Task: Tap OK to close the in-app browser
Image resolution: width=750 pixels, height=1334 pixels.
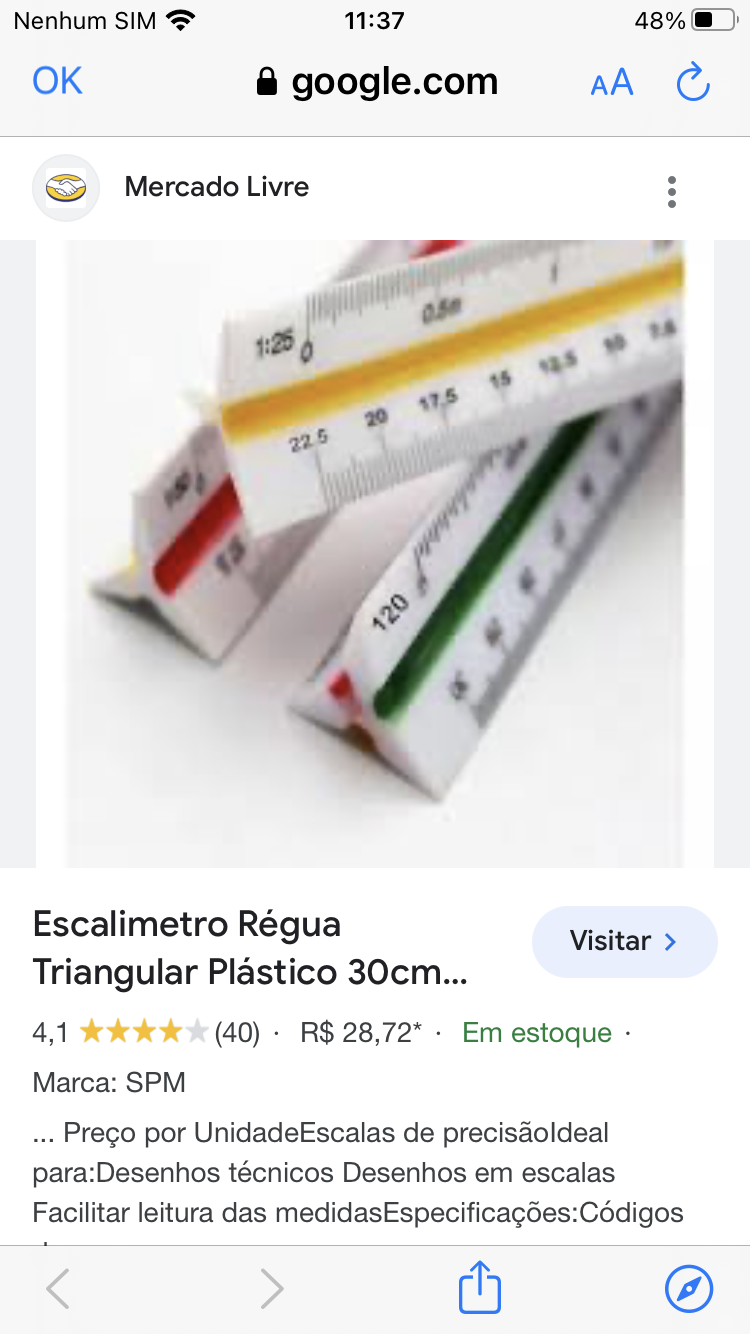Action: [x=57, y=81]
